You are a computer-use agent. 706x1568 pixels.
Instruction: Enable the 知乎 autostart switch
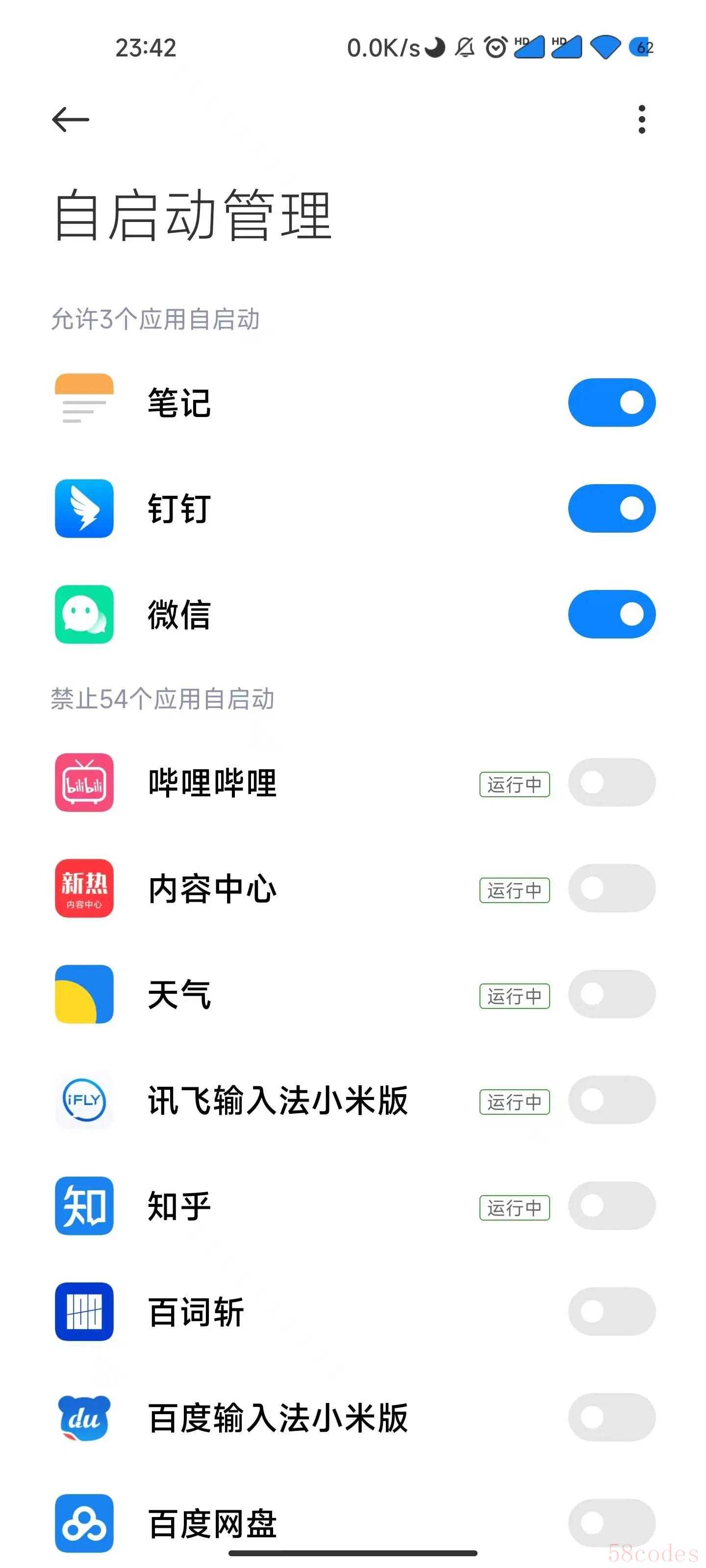[611, 1206]
